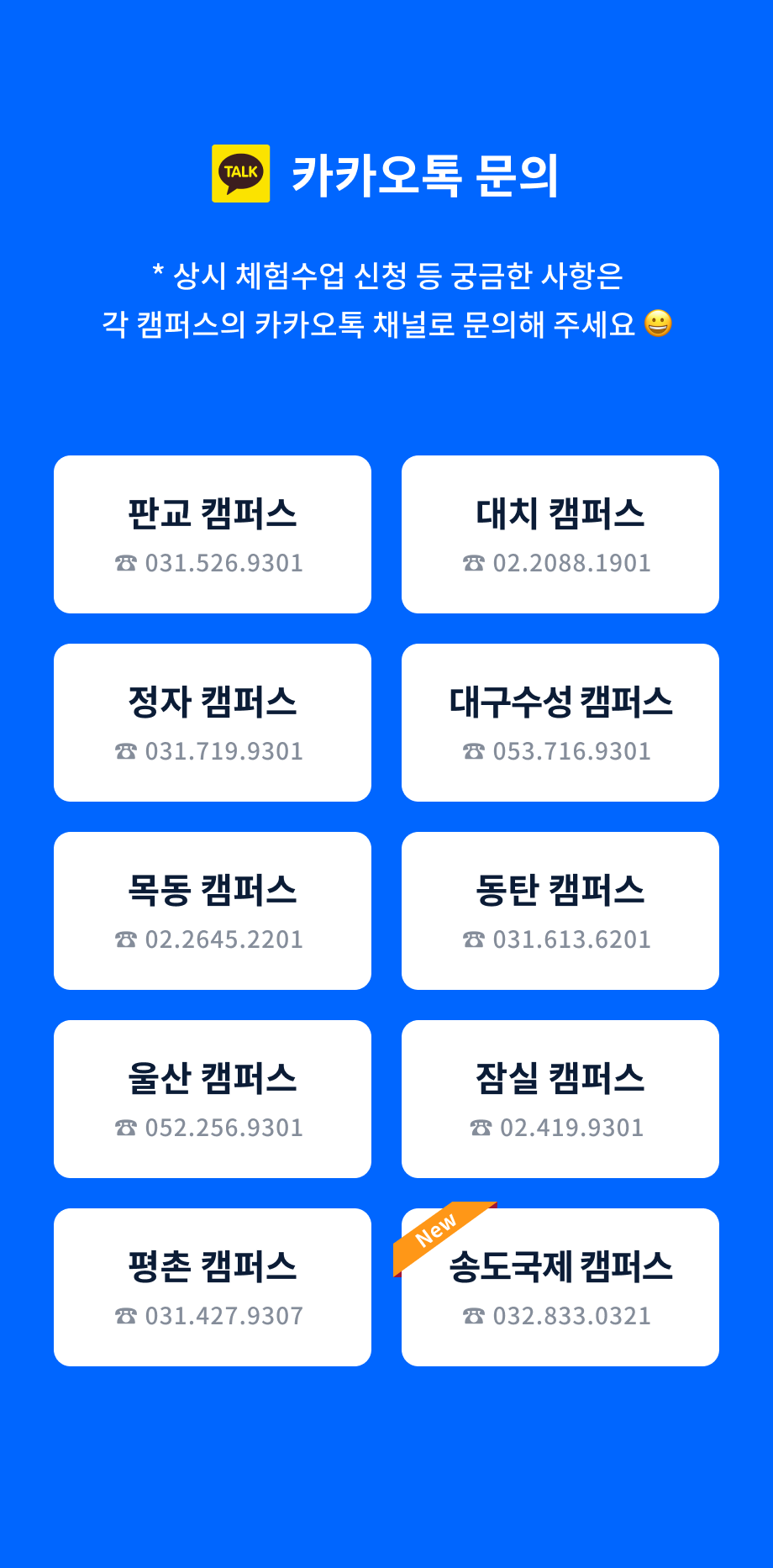Screen dimensions: 773x1568
Task: Choose the 목동 캠퍼스 card
Action: [213, 911]
